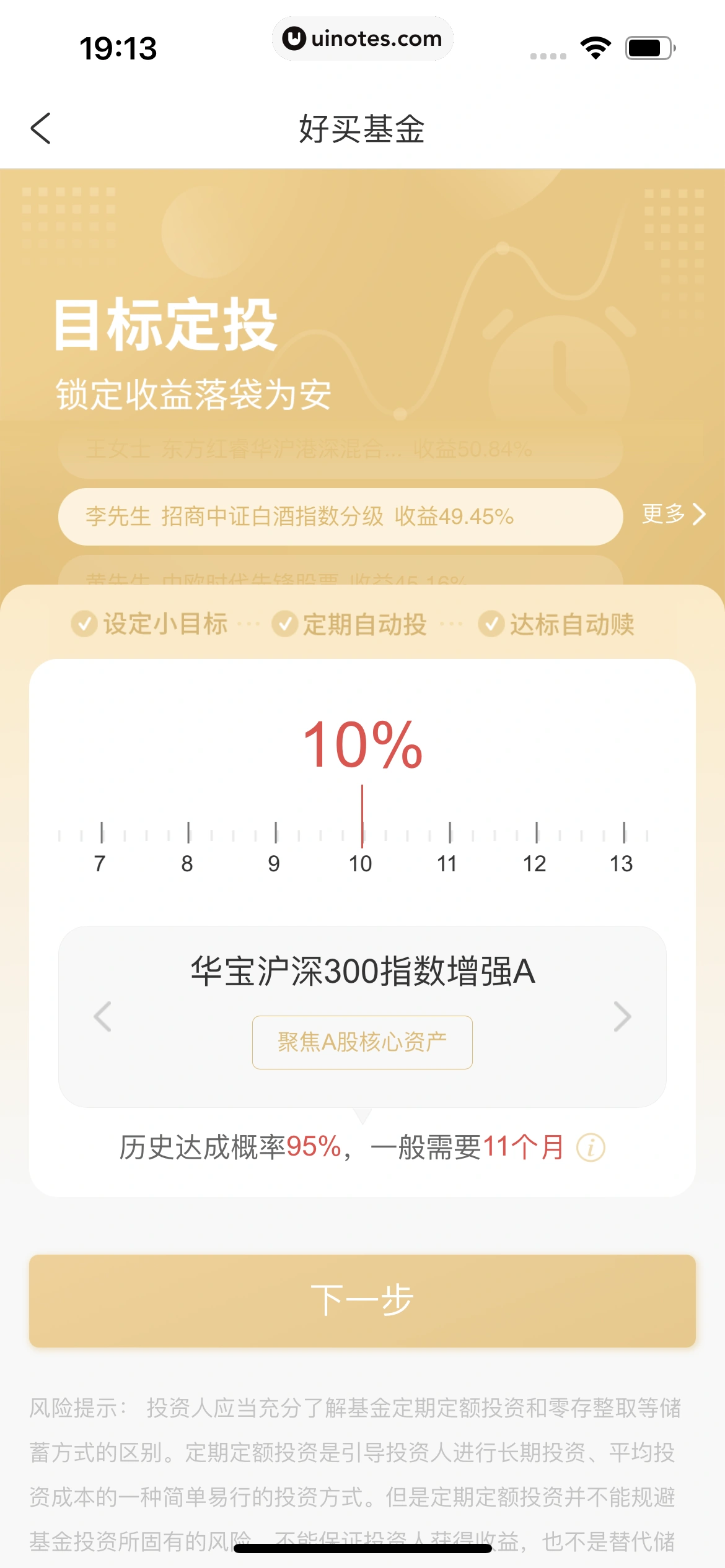Open 李先生 招商中证白酒指数分级 earnings entry

click(340, 516)
